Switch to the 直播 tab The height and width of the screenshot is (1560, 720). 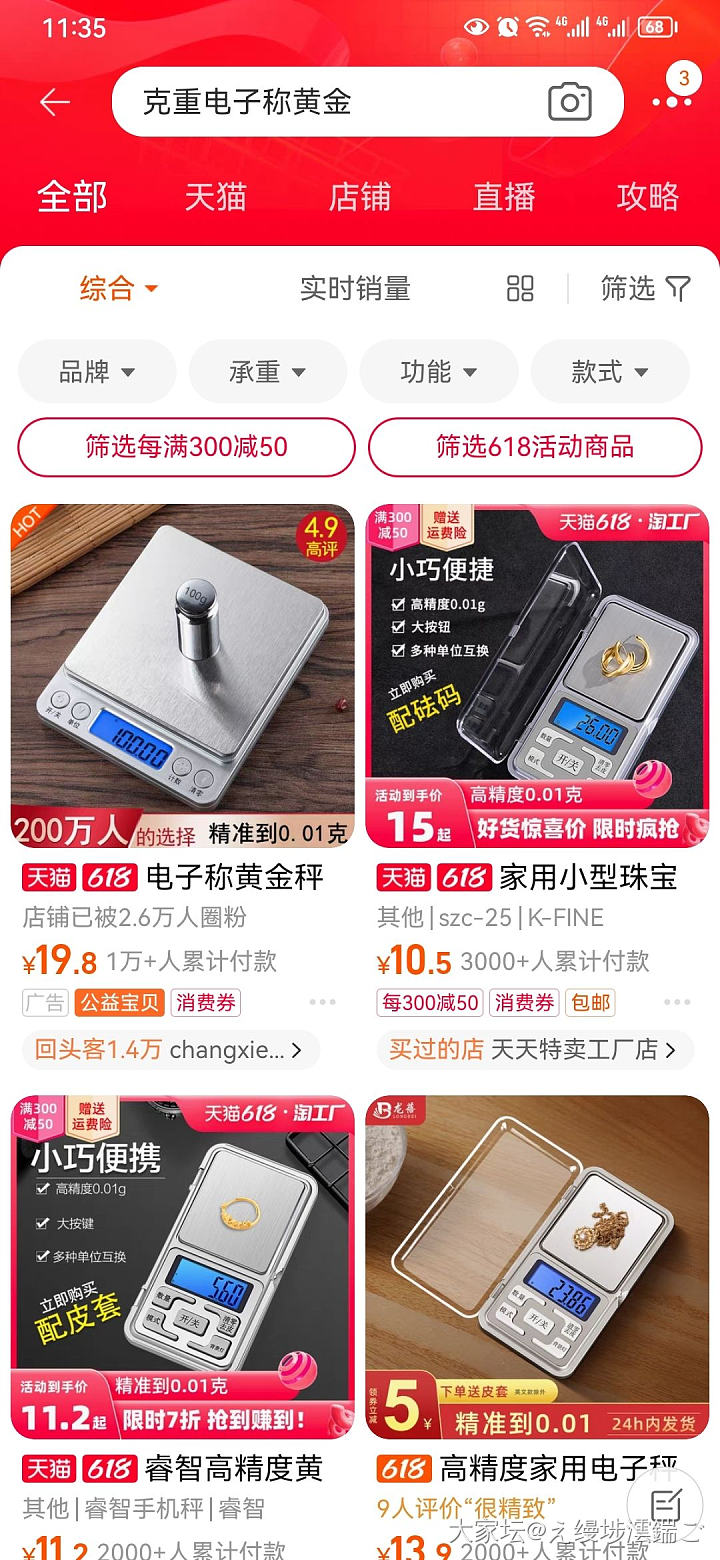coord(504,197)
